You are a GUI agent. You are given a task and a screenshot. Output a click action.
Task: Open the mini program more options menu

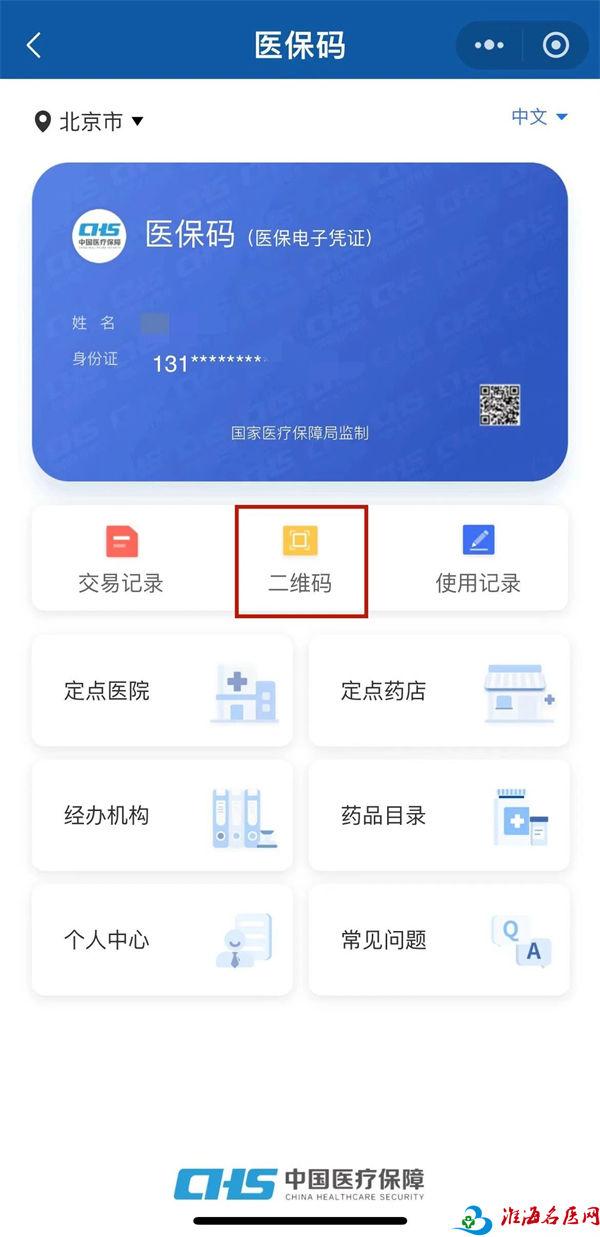(x=490, y=45)
